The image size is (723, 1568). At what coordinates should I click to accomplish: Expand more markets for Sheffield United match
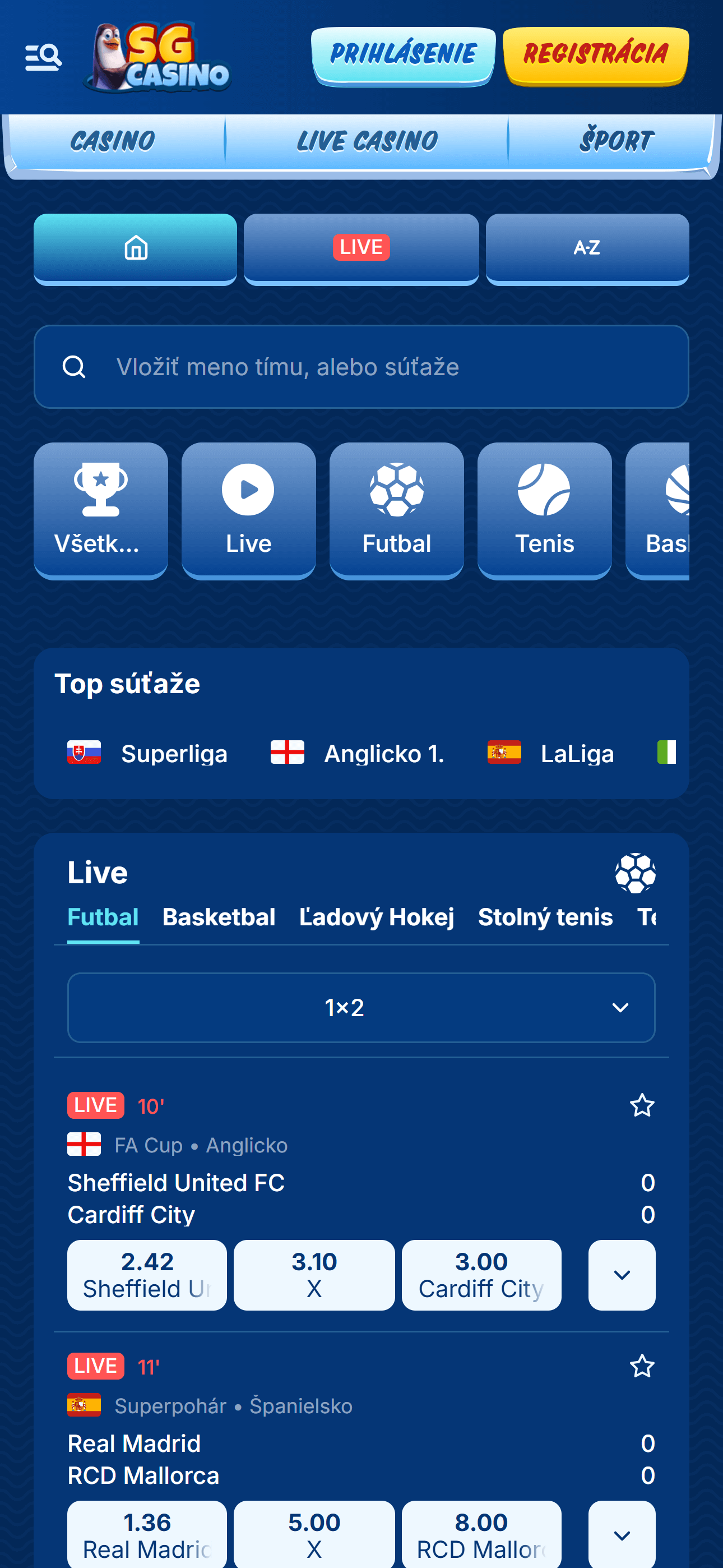pos(622,1275)
